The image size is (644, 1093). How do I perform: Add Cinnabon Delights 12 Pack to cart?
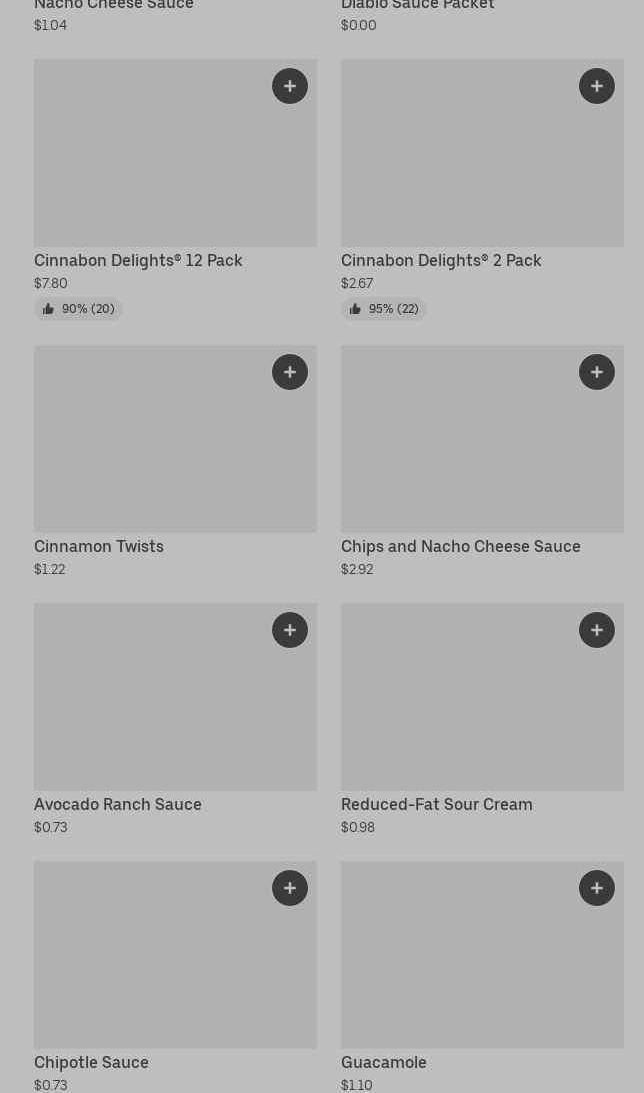coord(290,86)
